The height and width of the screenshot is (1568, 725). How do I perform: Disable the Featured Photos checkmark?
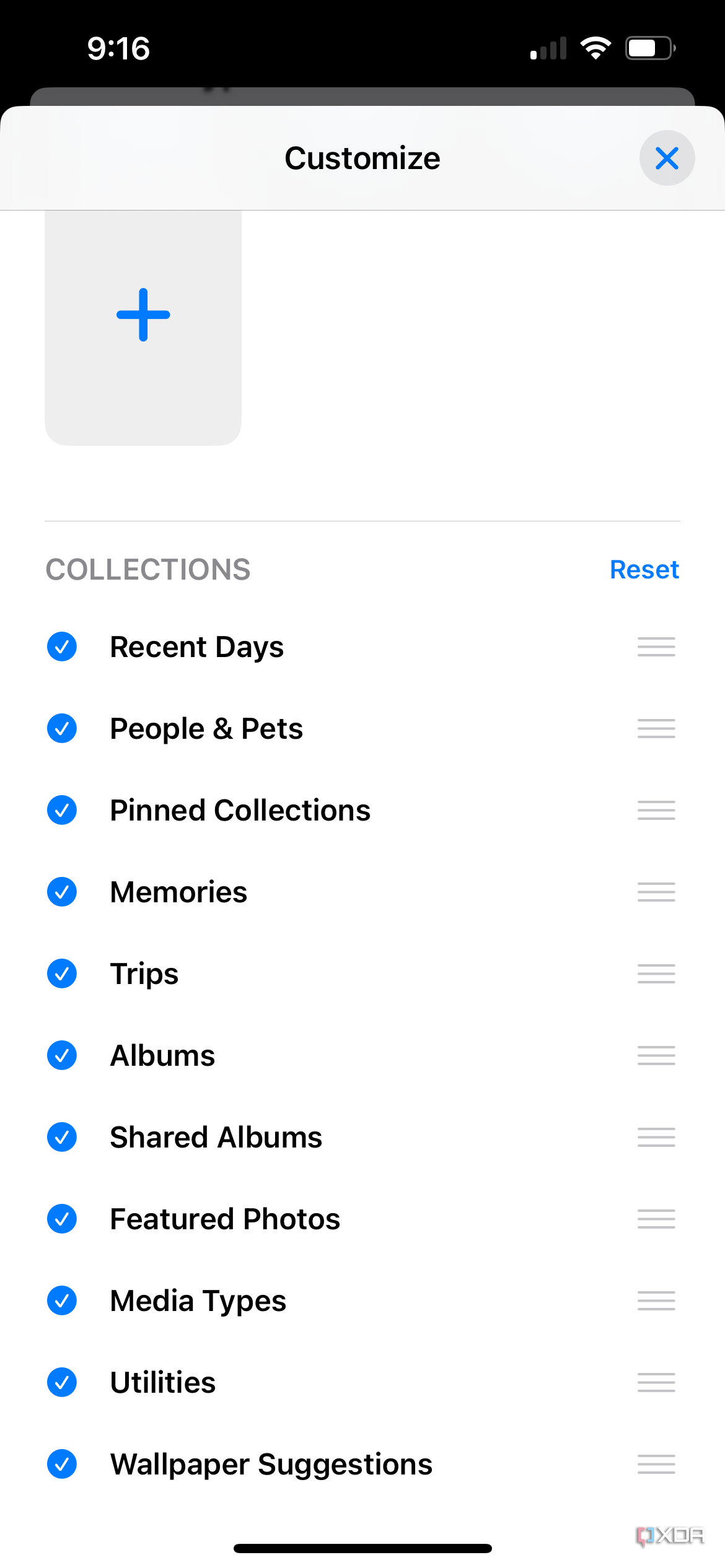(x=62, y=1219)
